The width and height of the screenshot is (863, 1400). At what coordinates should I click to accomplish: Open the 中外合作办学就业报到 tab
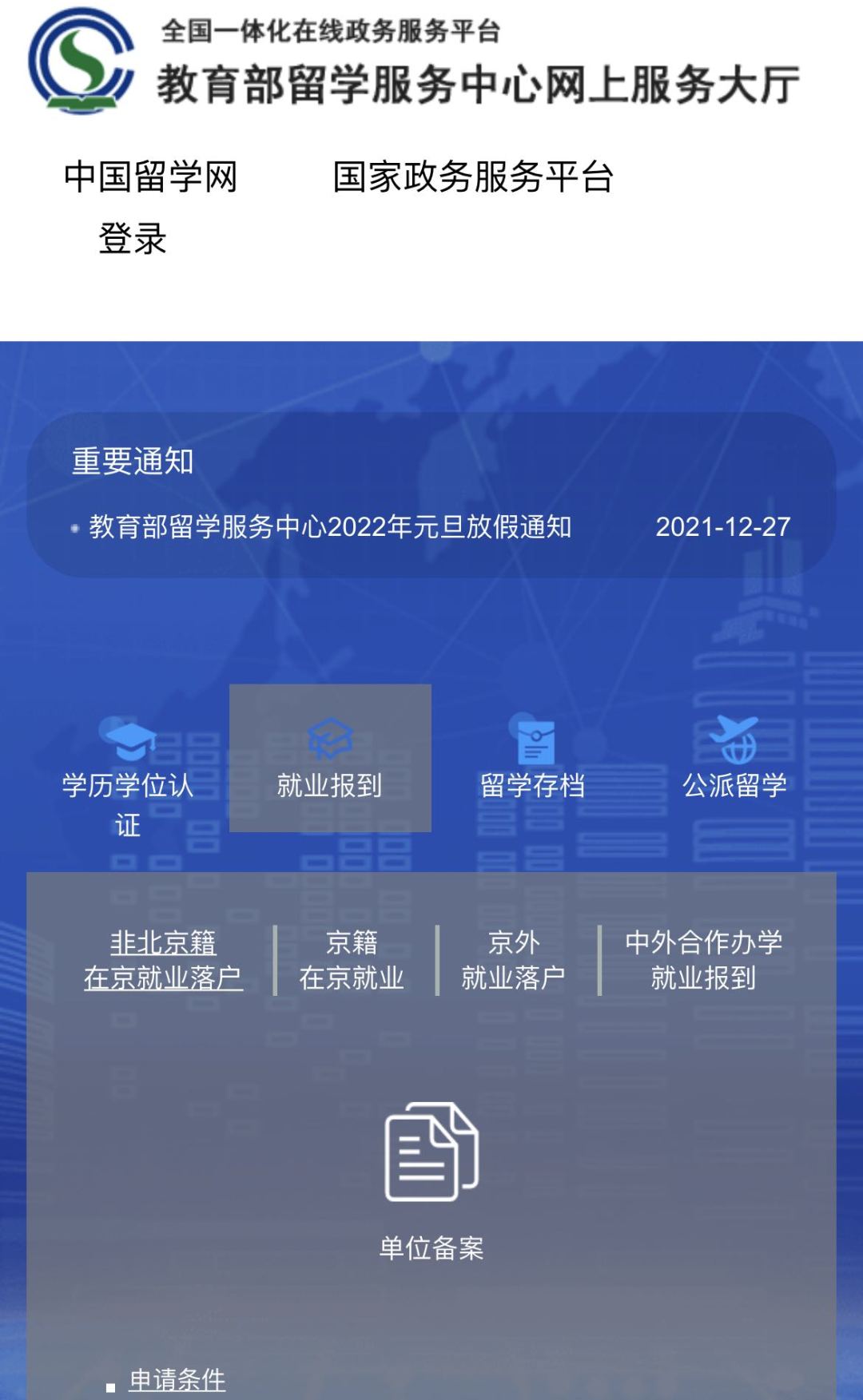pos(705,958)
